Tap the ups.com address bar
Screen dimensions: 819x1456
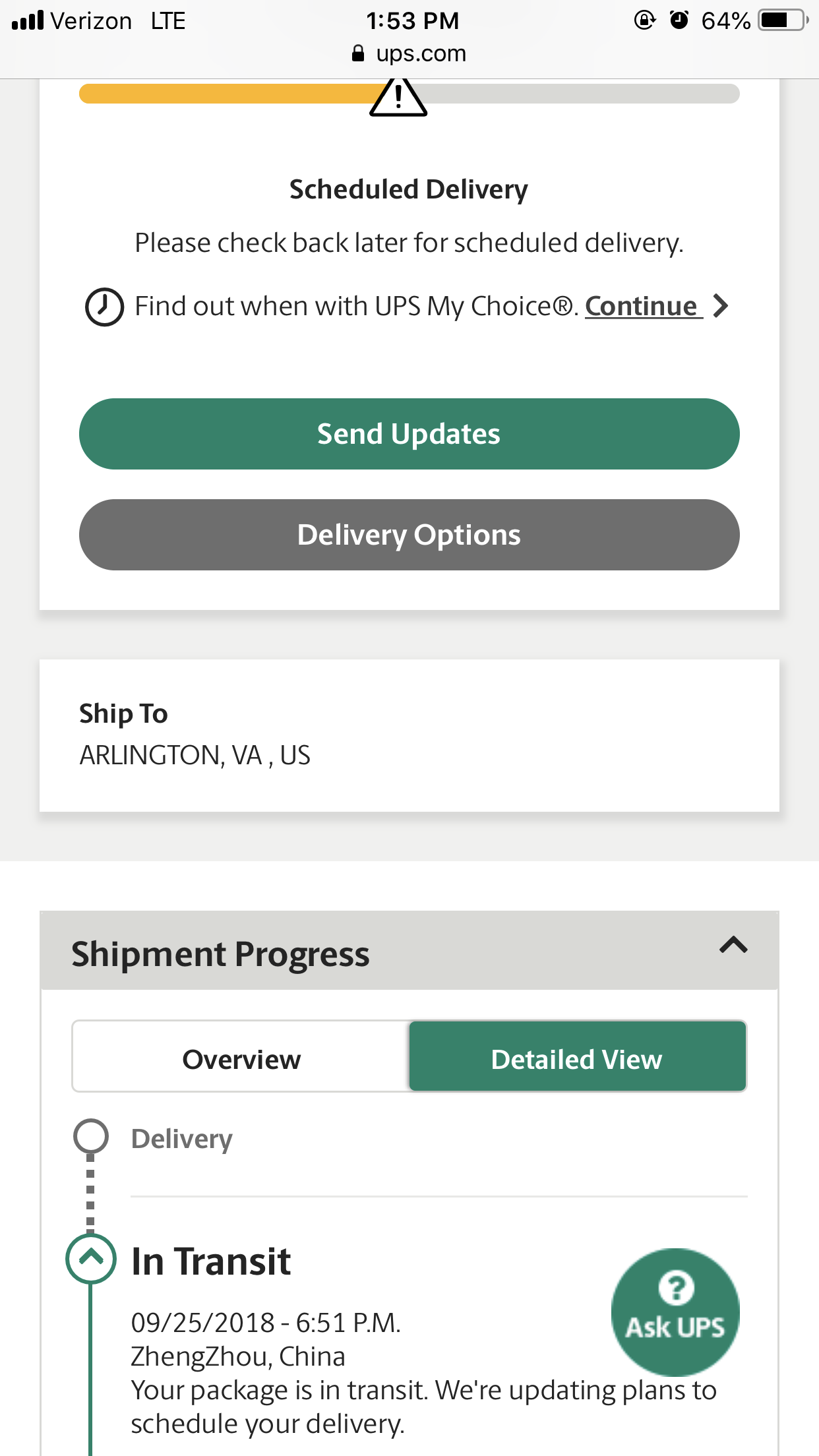pyautogui.click(x=409, y=53)
